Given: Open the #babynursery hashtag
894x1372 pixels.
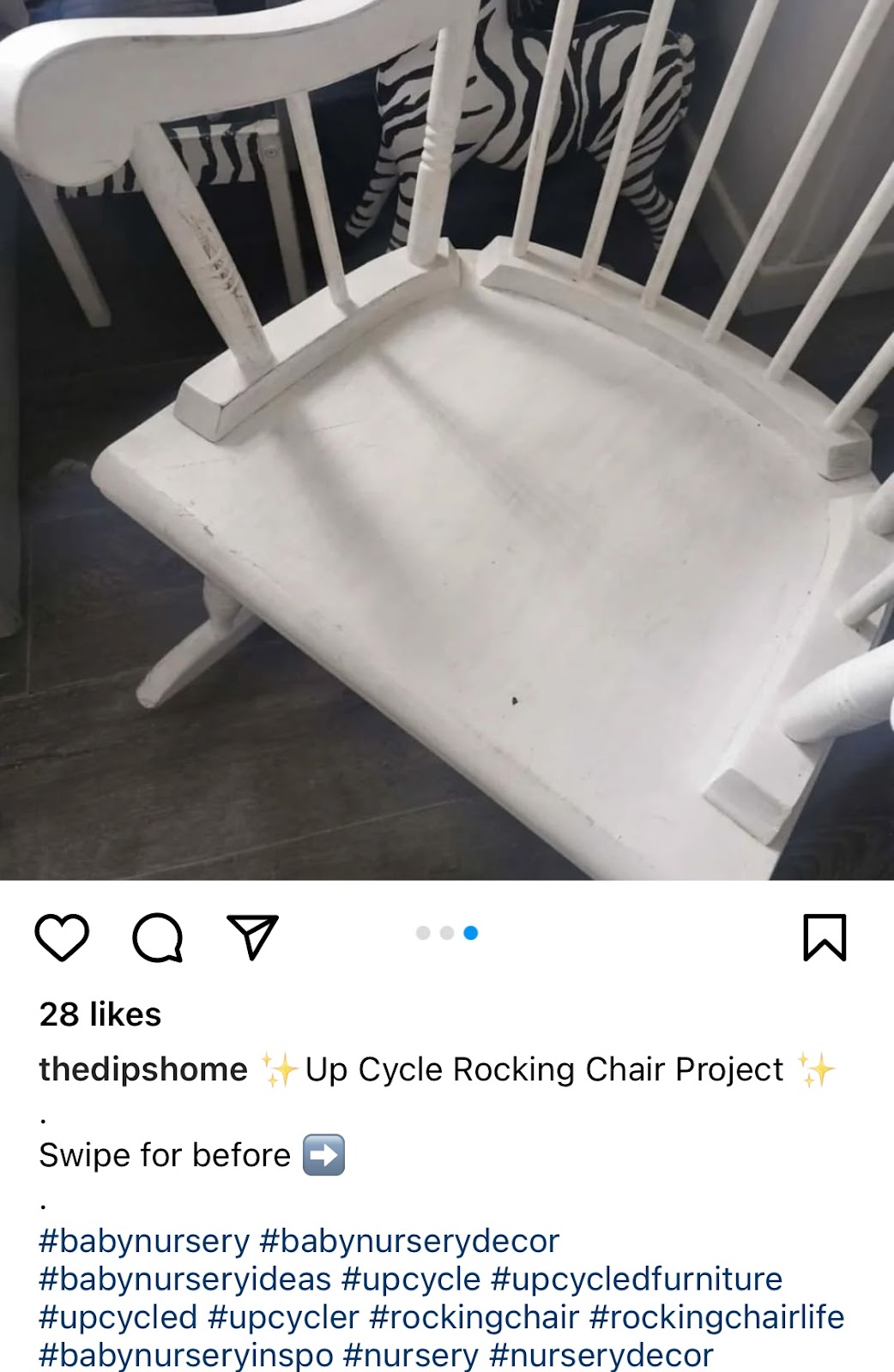Looking at the screenshot, I should 144,1241.
